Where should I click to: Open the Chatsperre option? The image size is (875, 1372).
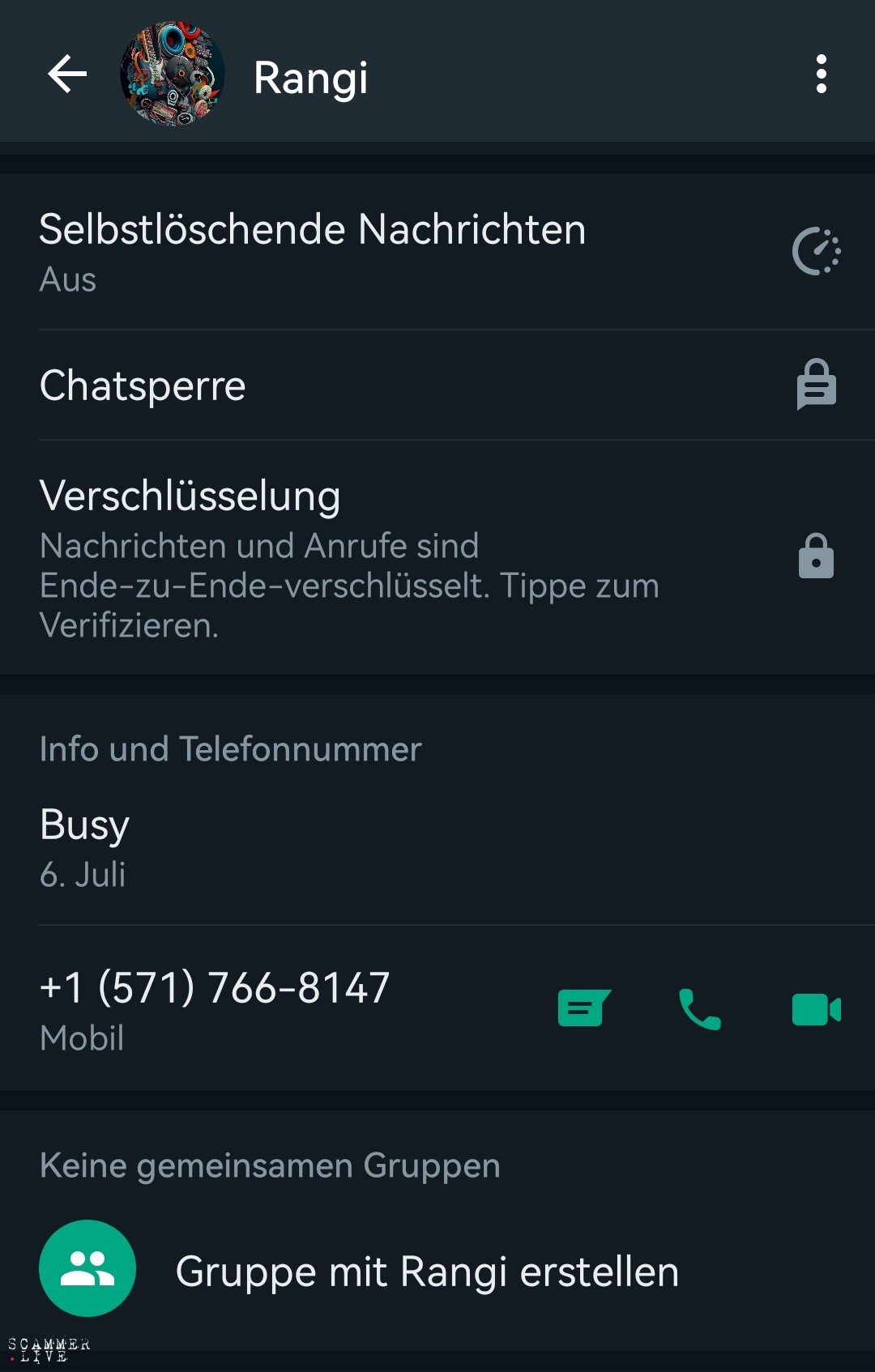pos(437,386)
